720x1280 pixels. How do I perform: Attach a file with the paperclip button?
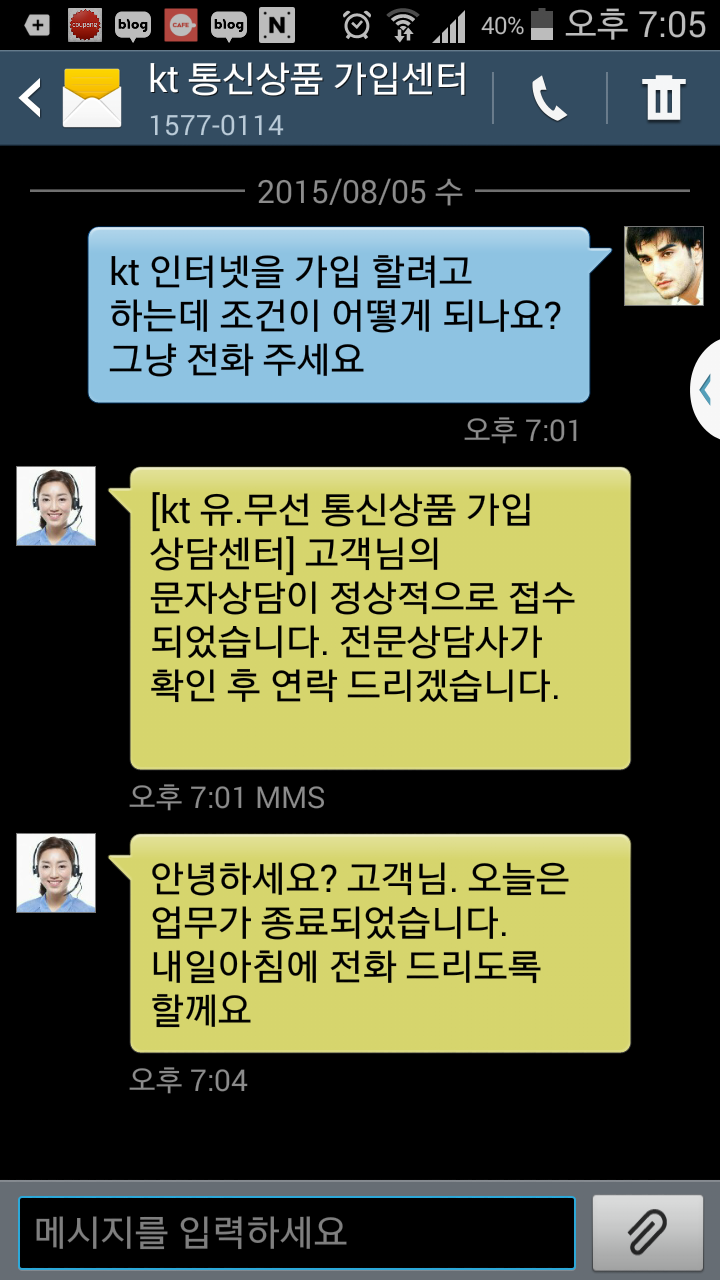pos(646,1232)
